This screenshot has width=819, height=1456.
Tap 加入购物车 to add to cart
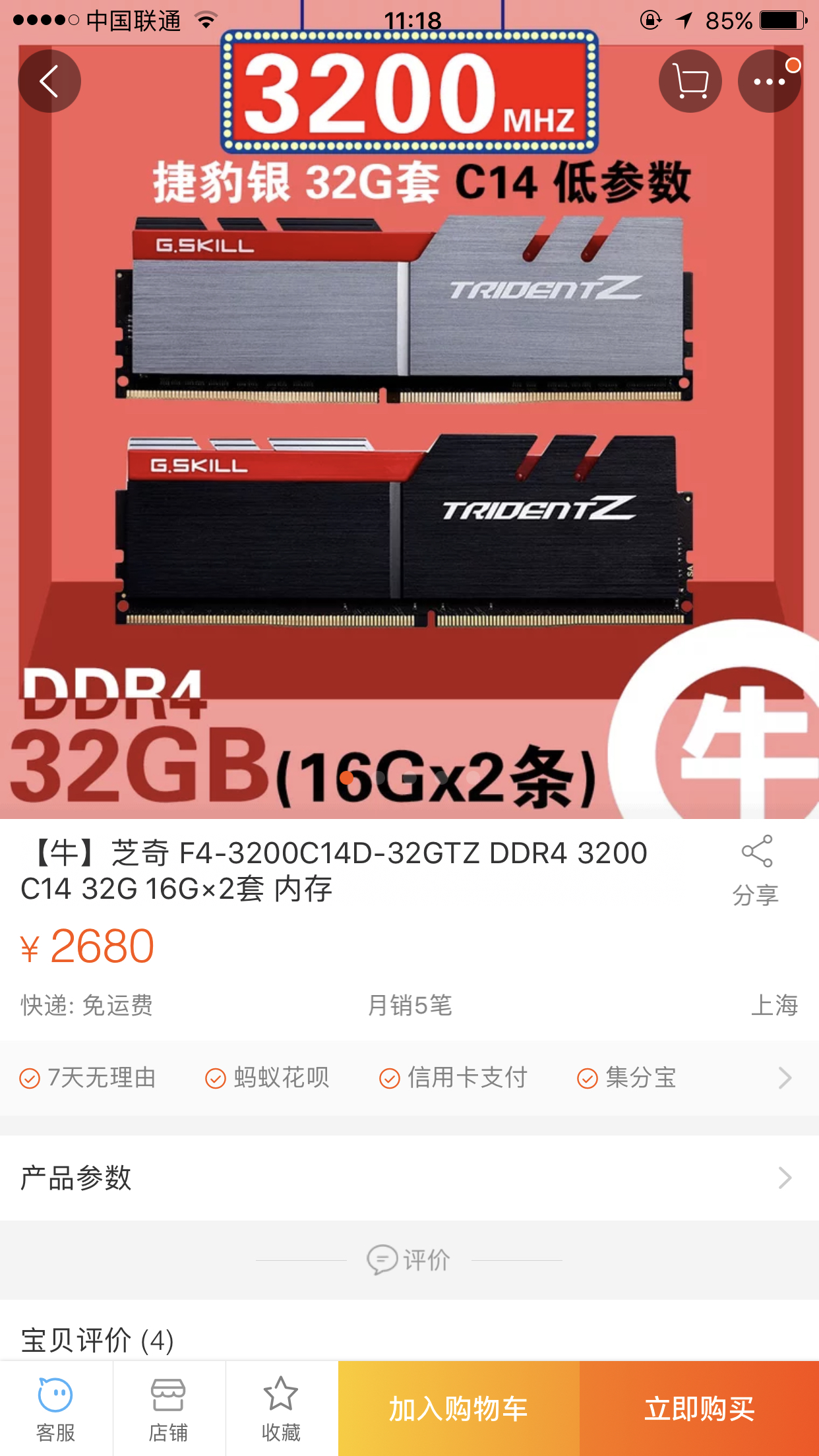click(x=459, y=1409)
